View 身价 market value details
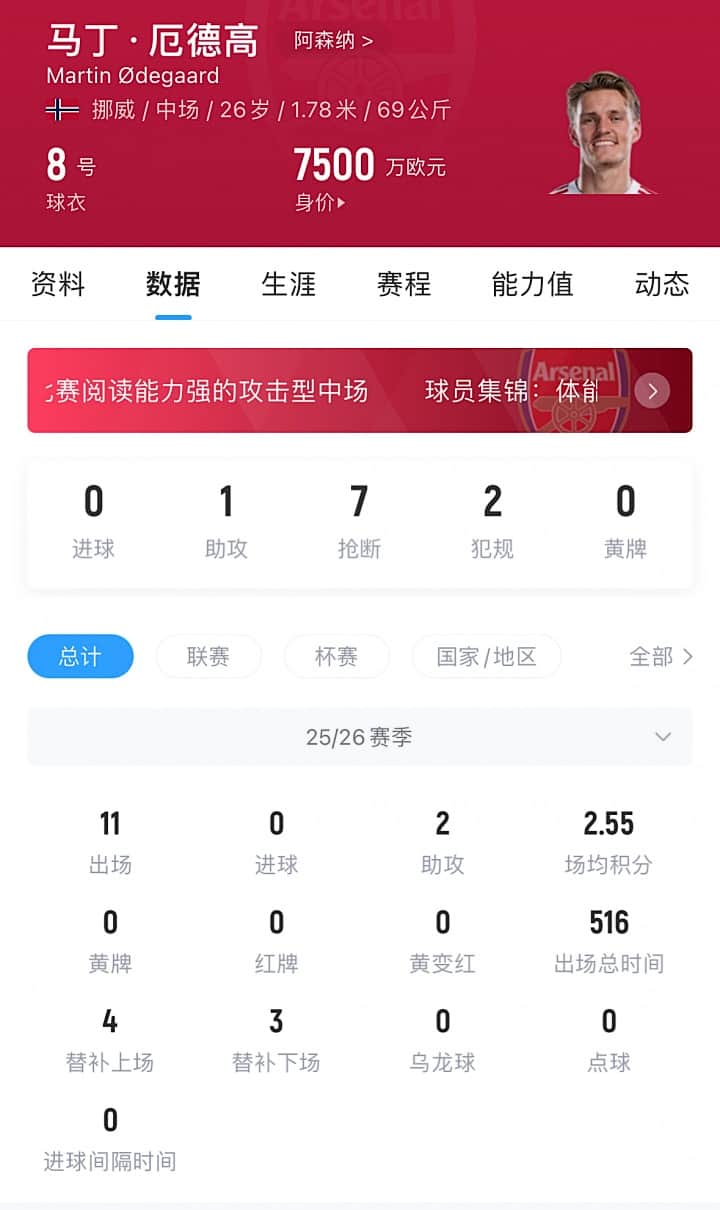 (320, 203)
